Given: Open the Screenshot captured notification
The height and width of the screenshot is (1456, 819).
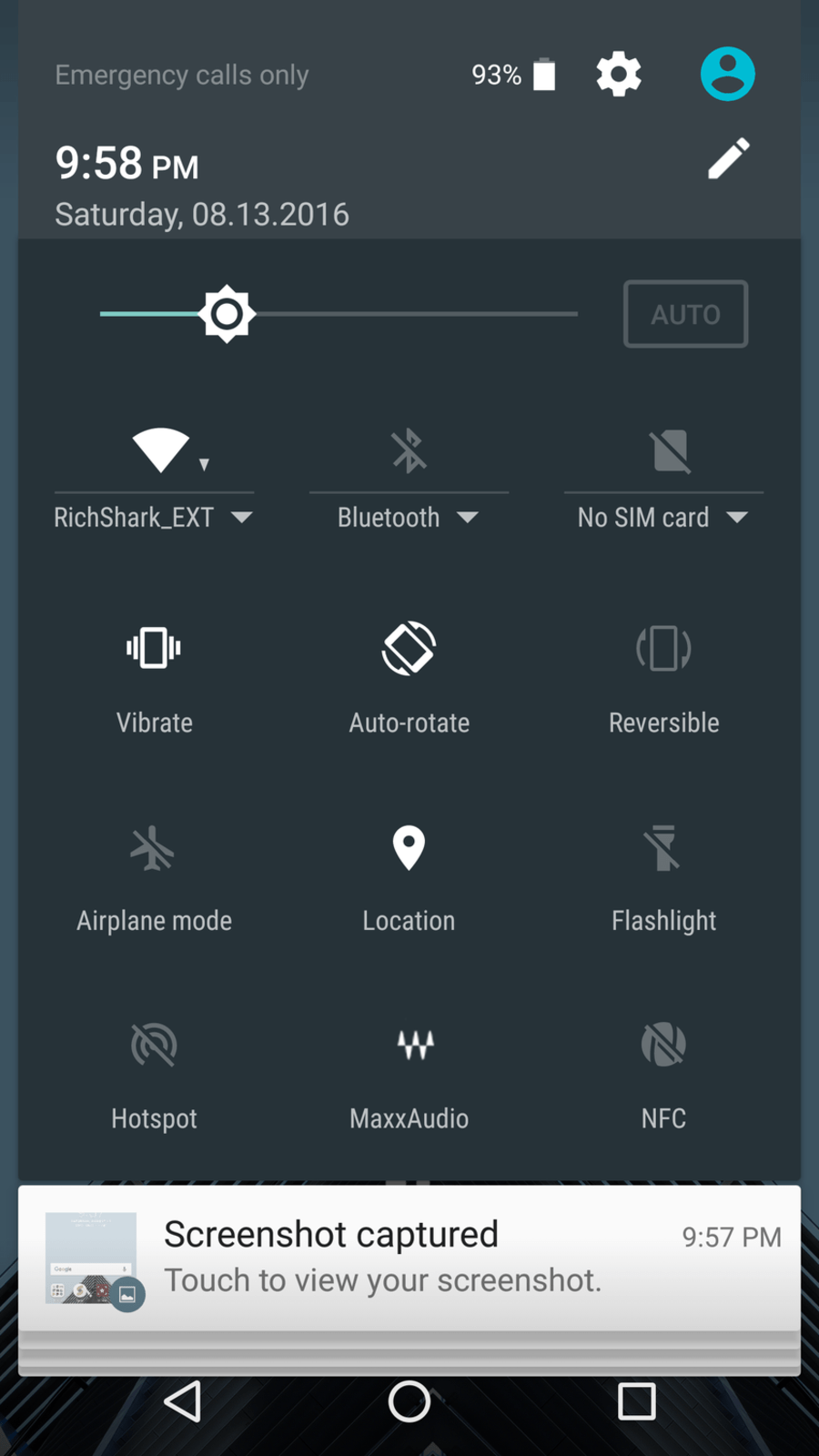Looking at the screenshot, I should tap(409, 1258).
